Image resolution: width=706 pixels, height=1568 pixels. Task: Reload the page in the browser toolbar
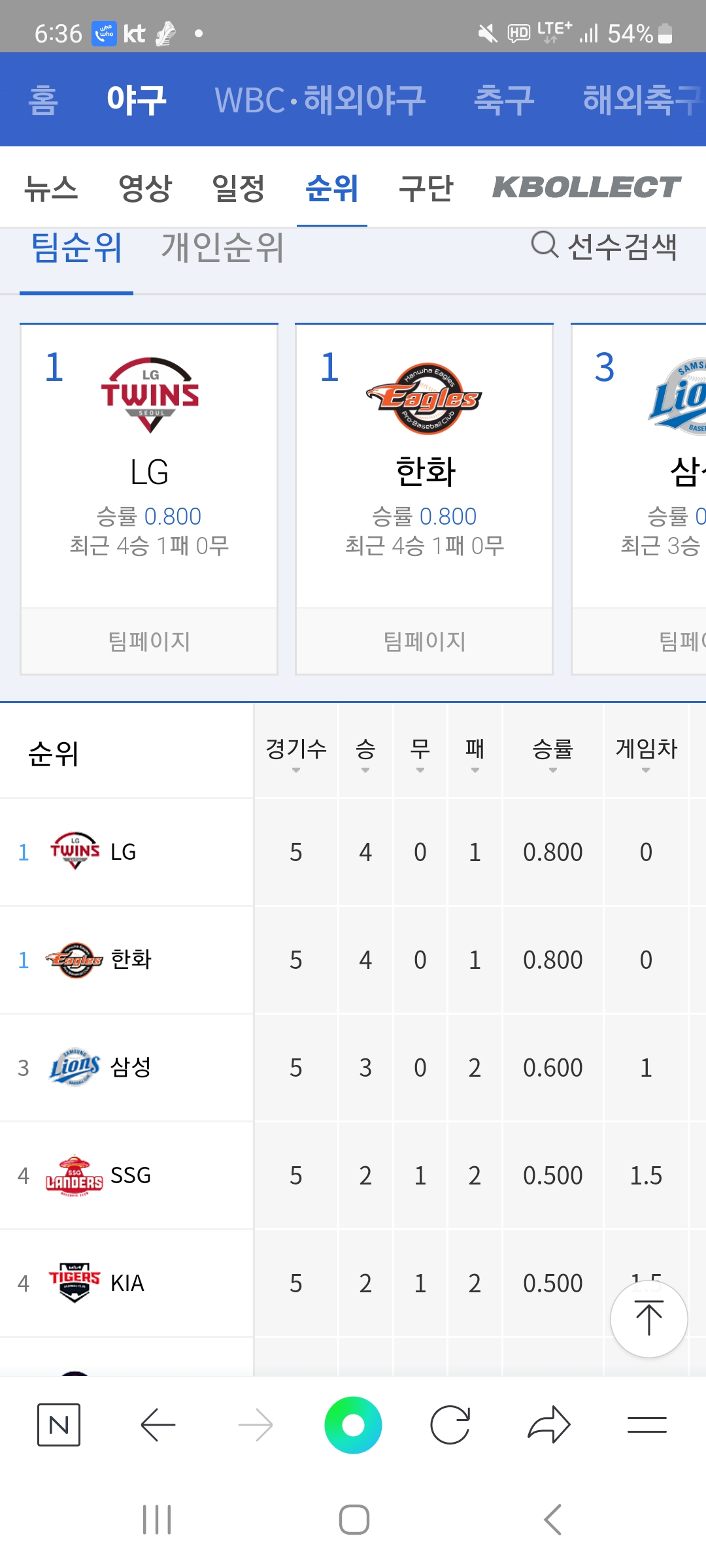pyautogui.click(x=450, y=1425)
